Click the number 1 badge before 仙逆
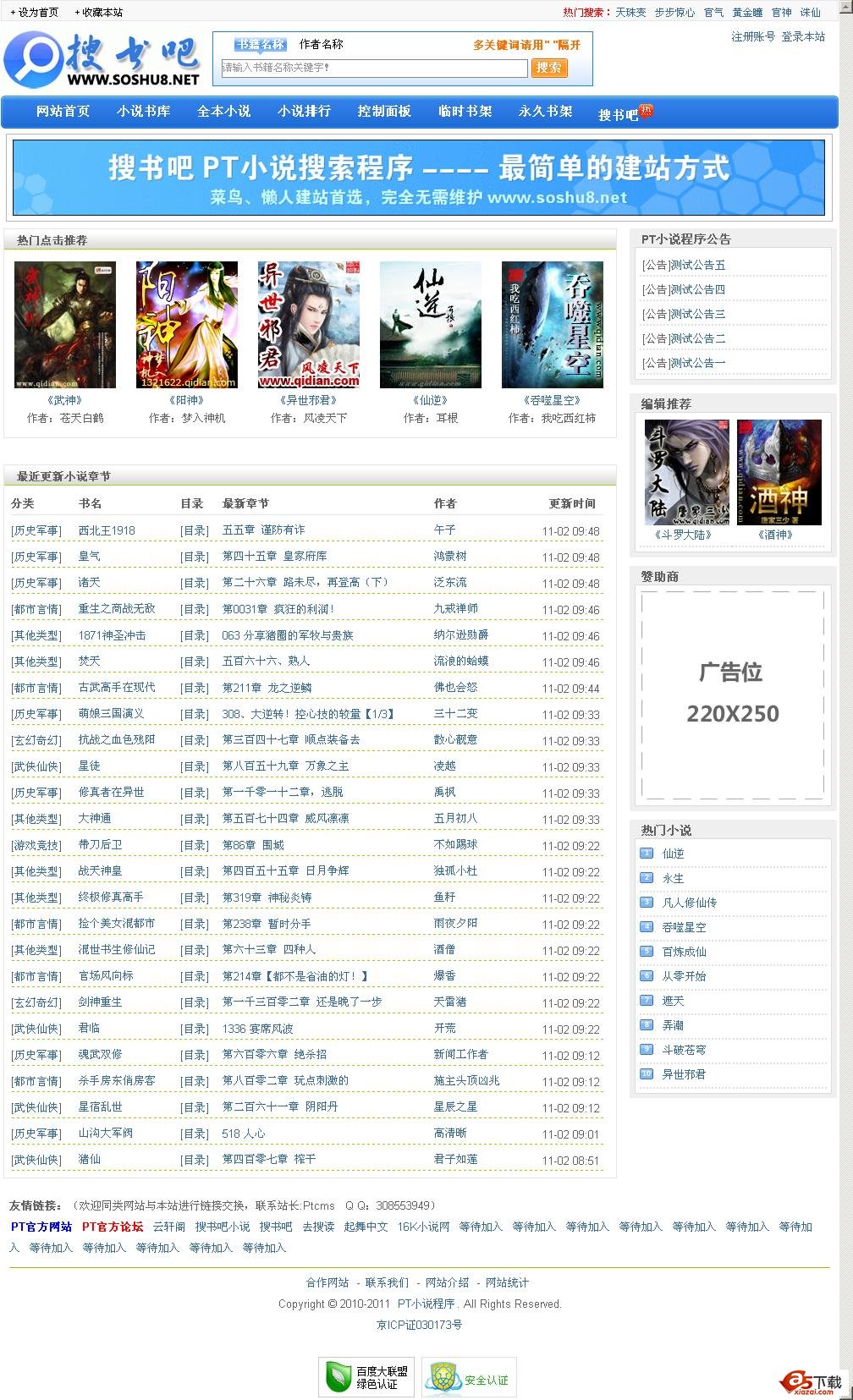 645,854
